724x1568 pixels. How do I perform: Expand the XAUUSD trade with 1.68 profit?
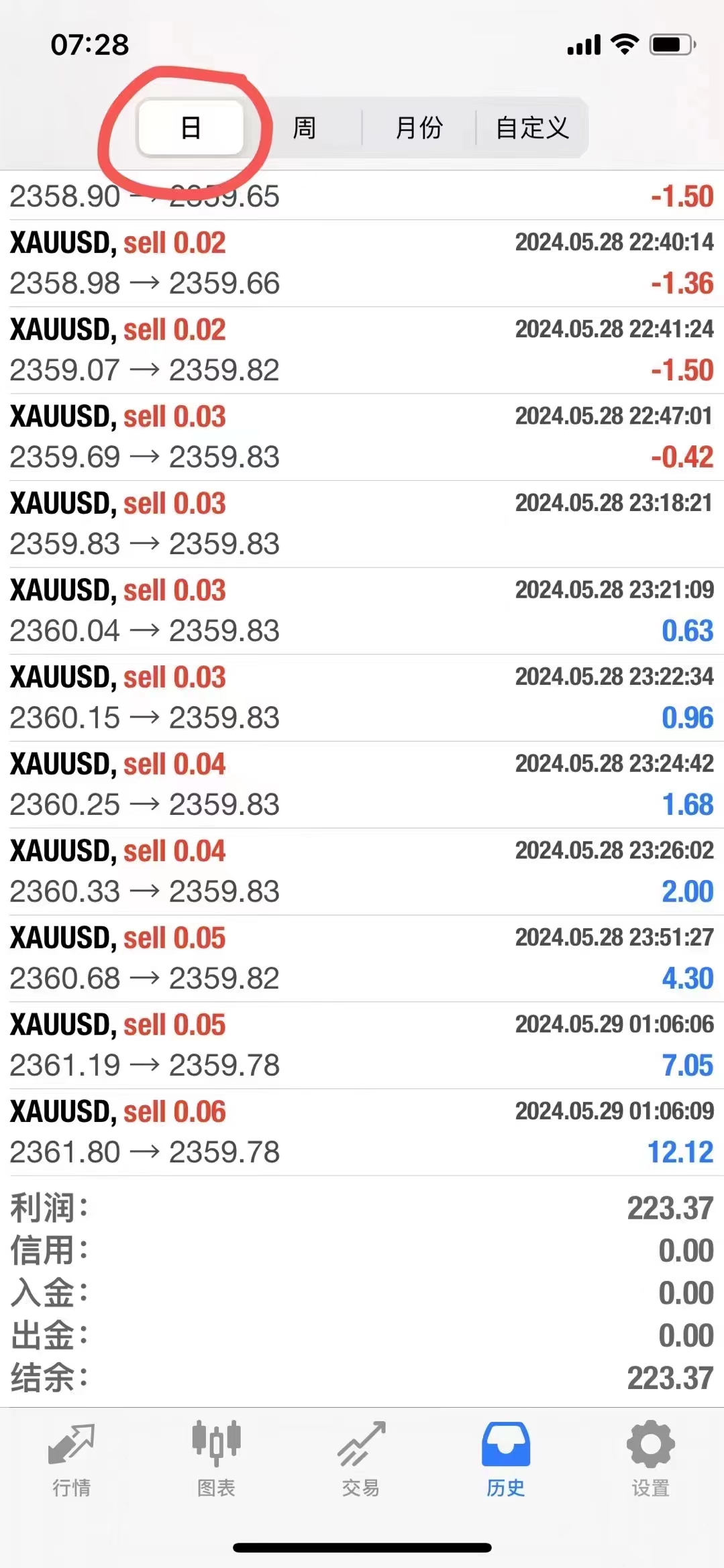[362, 785]
